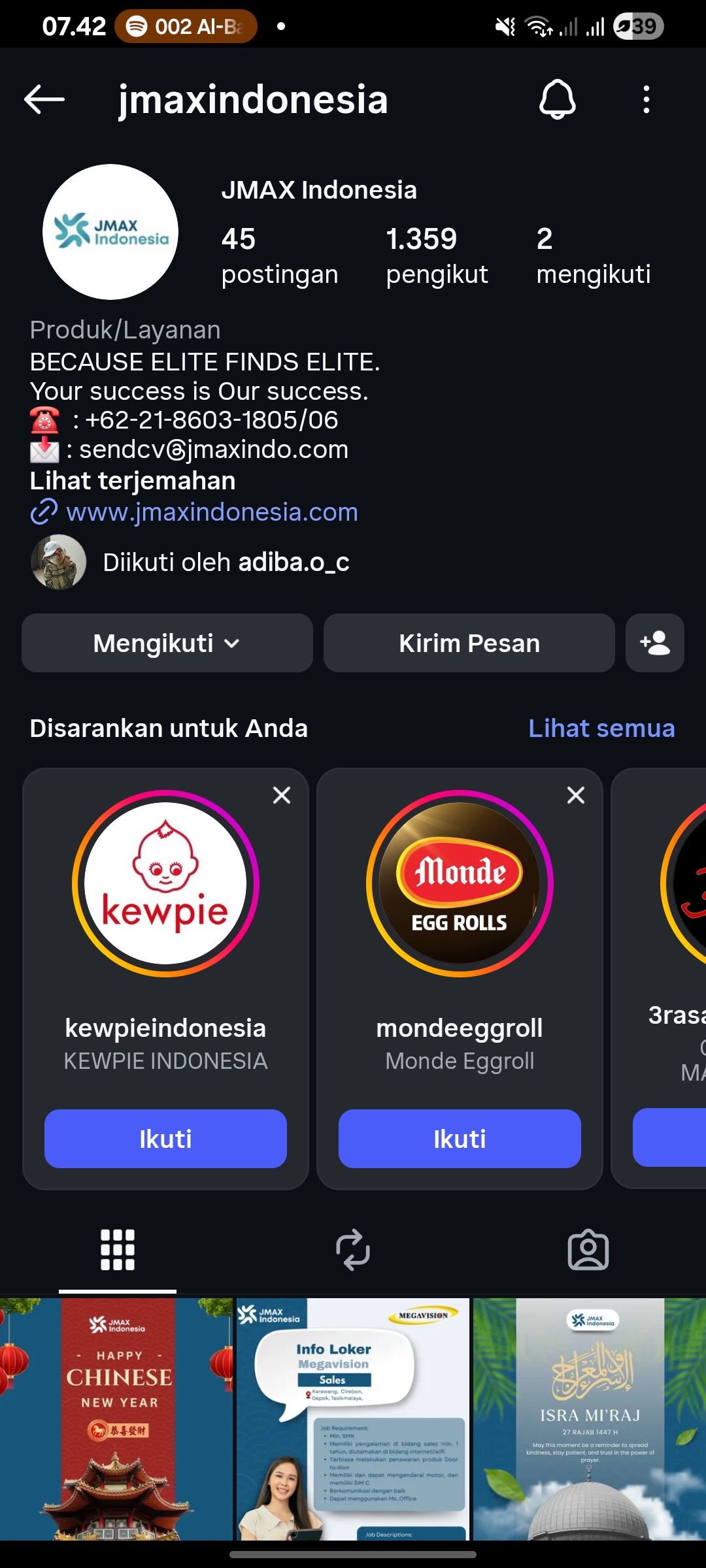Open the Happy Chinese New Year post
706x1568 pixels.
click(x=116, y=1418)
